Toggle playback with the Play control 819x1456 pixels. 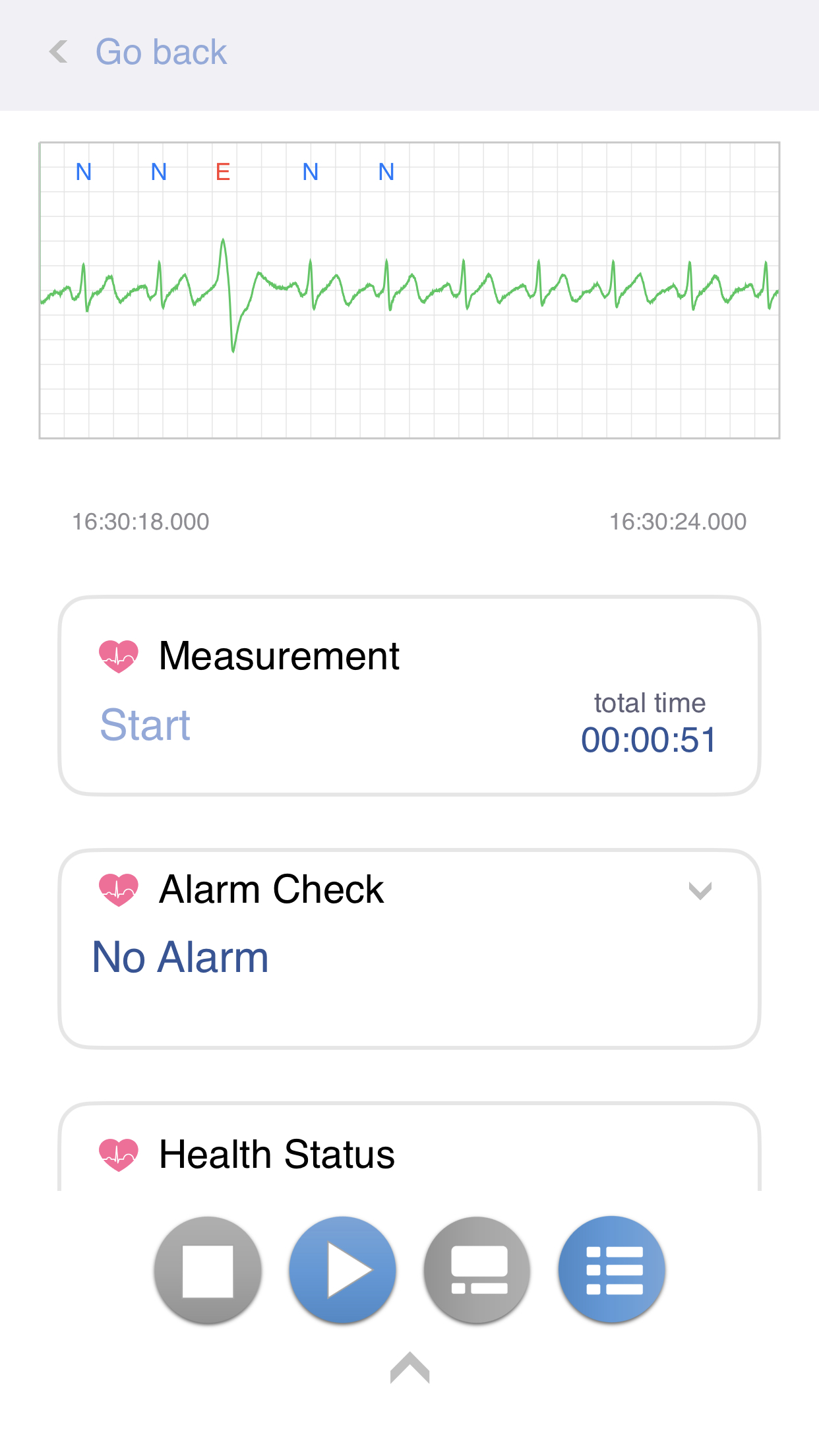click(342, 1269)
